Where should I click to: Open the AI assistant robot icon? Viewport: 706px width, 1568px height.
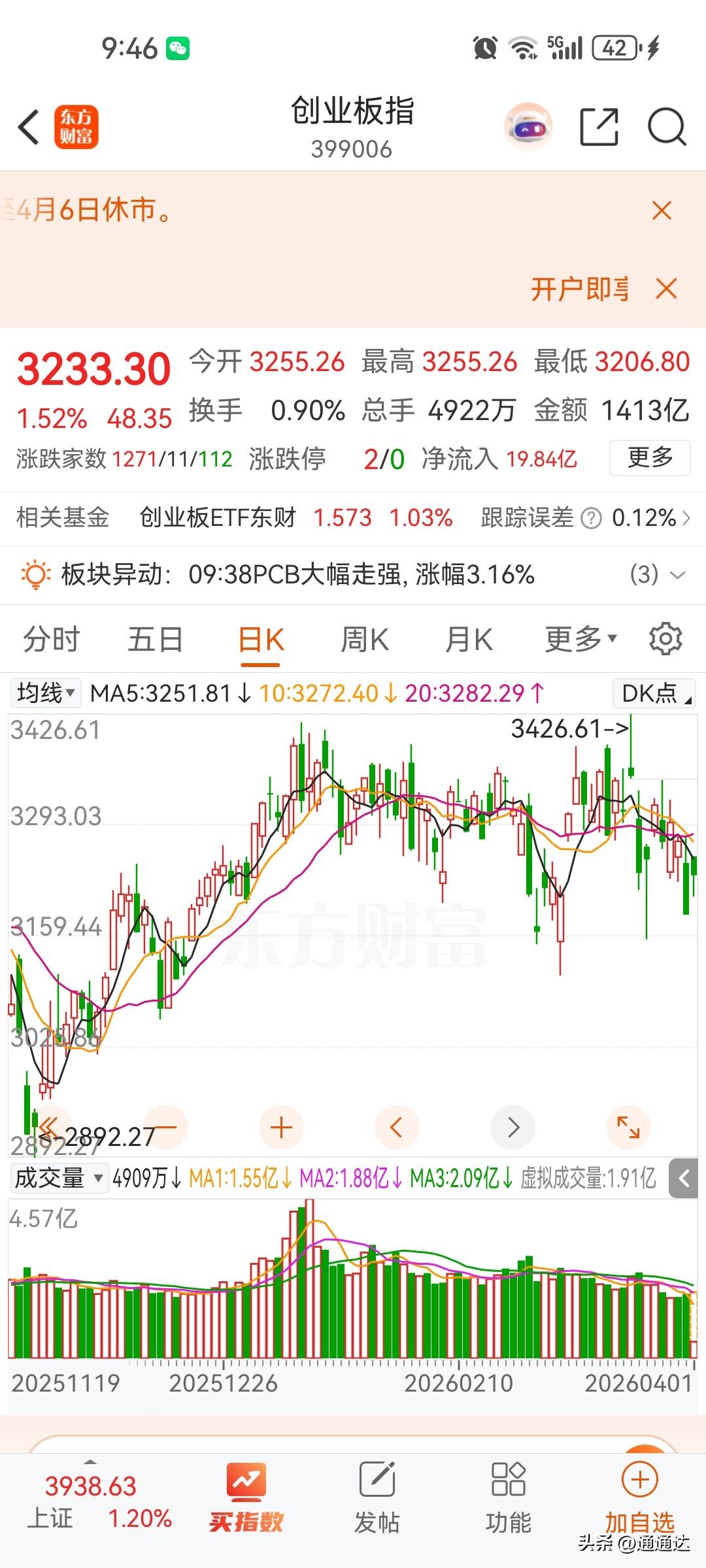click(x=528, y=126)
